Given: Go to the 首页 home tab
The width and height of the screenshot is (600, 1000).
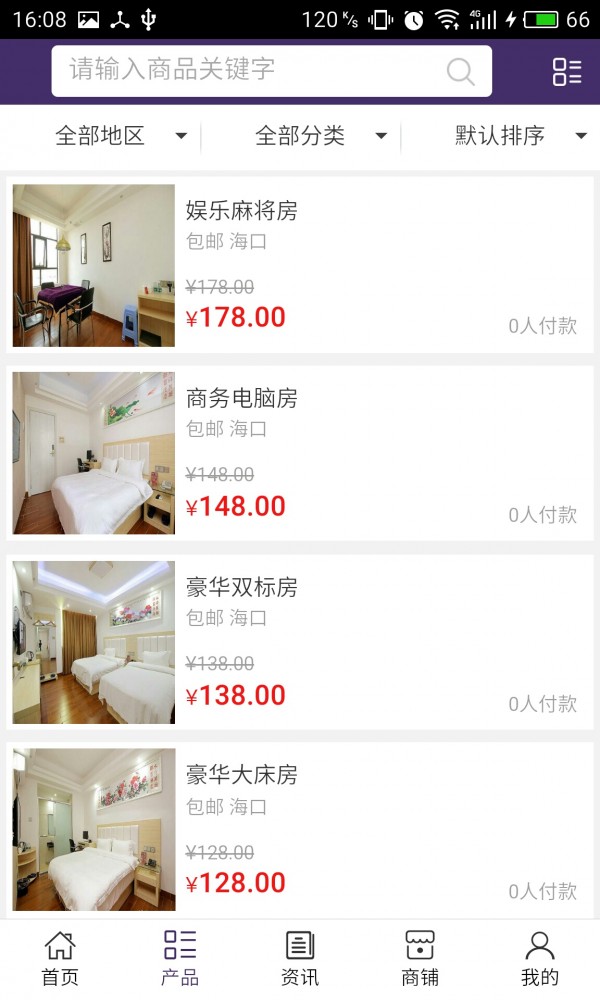Looking at the screenshot, I should click(x=60, y=959).
